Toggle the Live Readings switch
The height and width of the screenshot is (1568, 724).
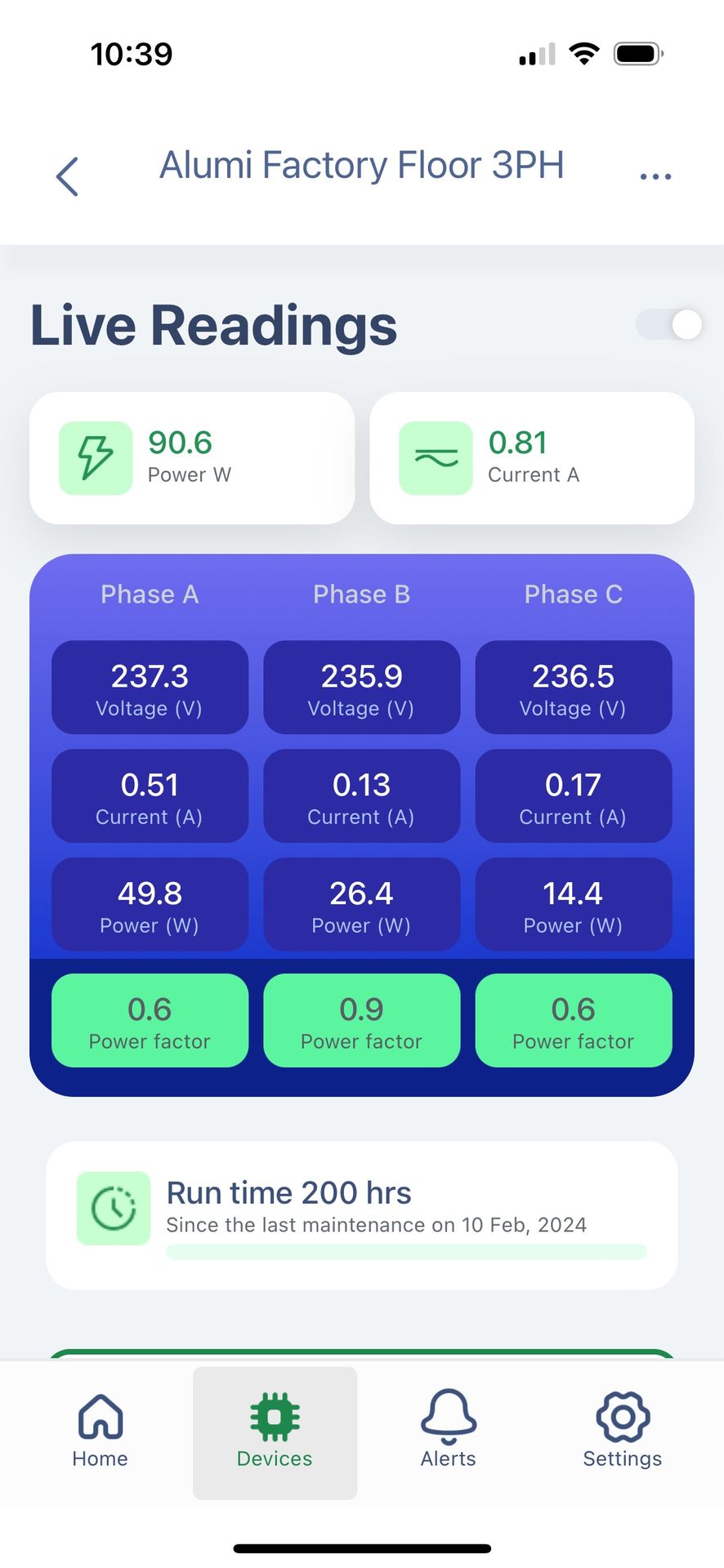[x=668, y=324]
